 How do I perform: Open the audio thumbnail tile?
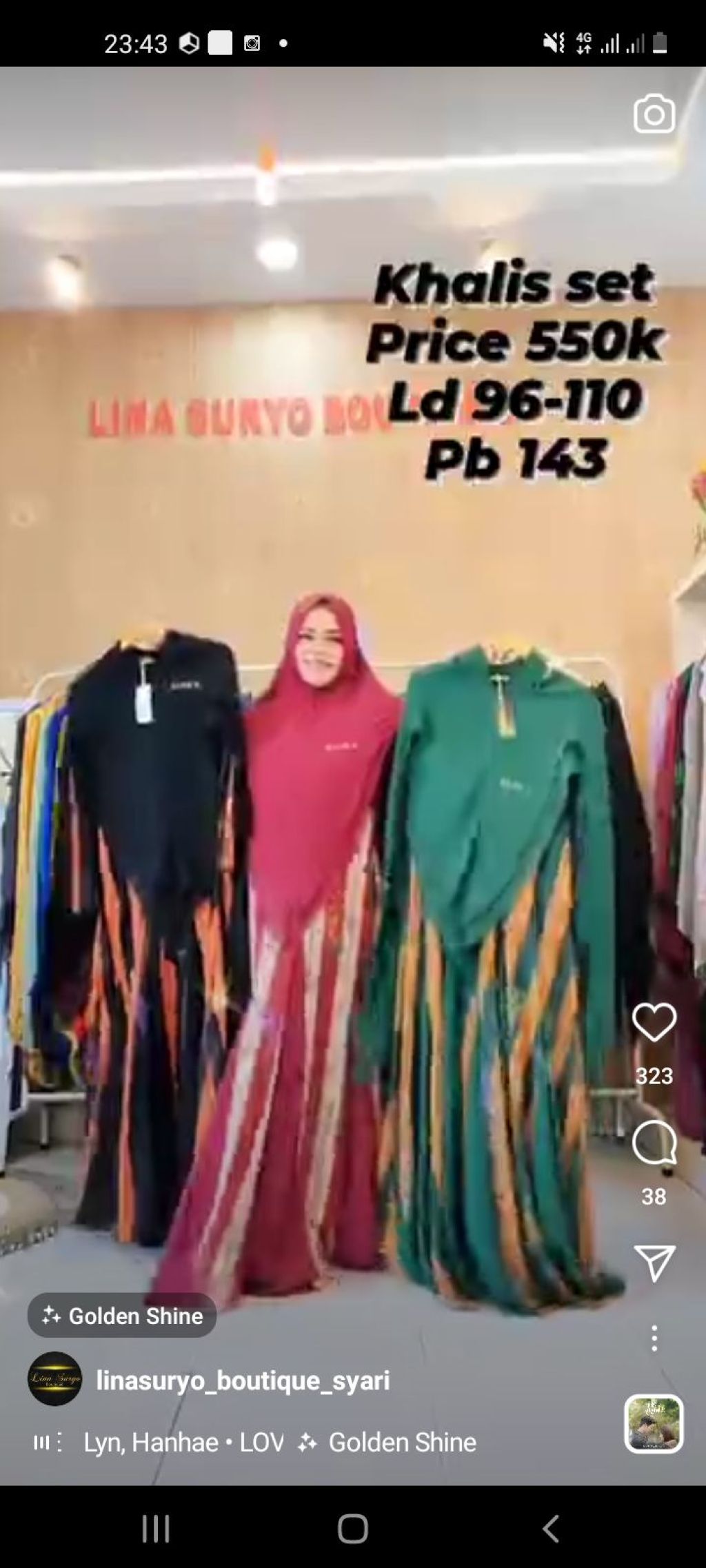pyautogui.click(x=654, y=1424)
